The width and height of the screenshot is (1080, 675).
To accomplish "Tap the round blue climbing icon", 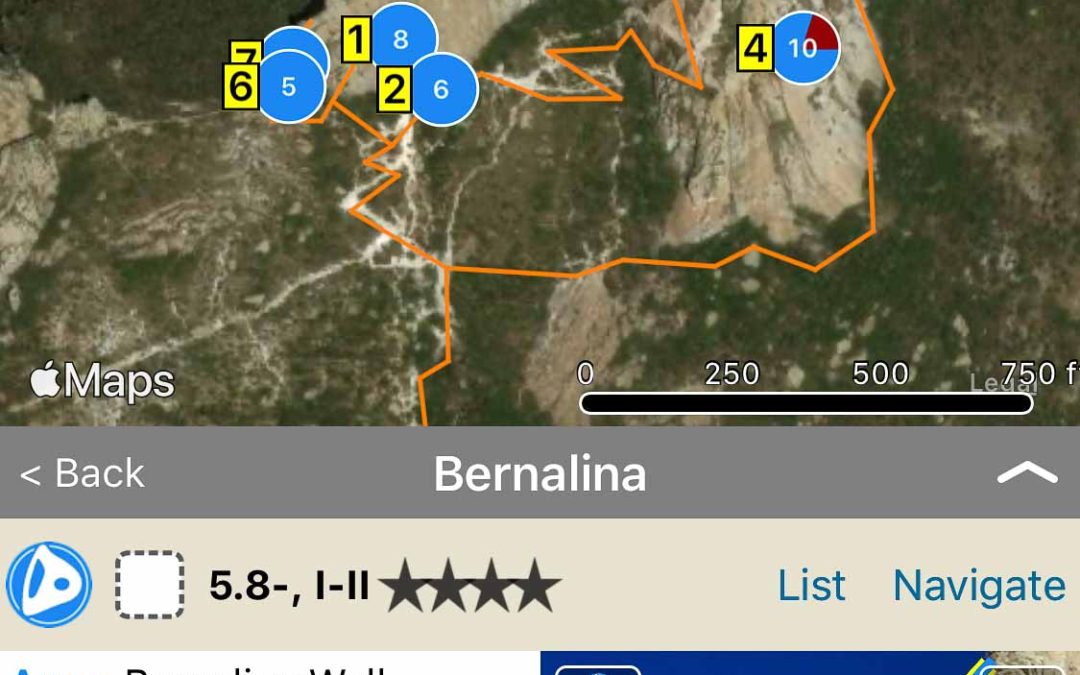I will [x=49, y=585].
